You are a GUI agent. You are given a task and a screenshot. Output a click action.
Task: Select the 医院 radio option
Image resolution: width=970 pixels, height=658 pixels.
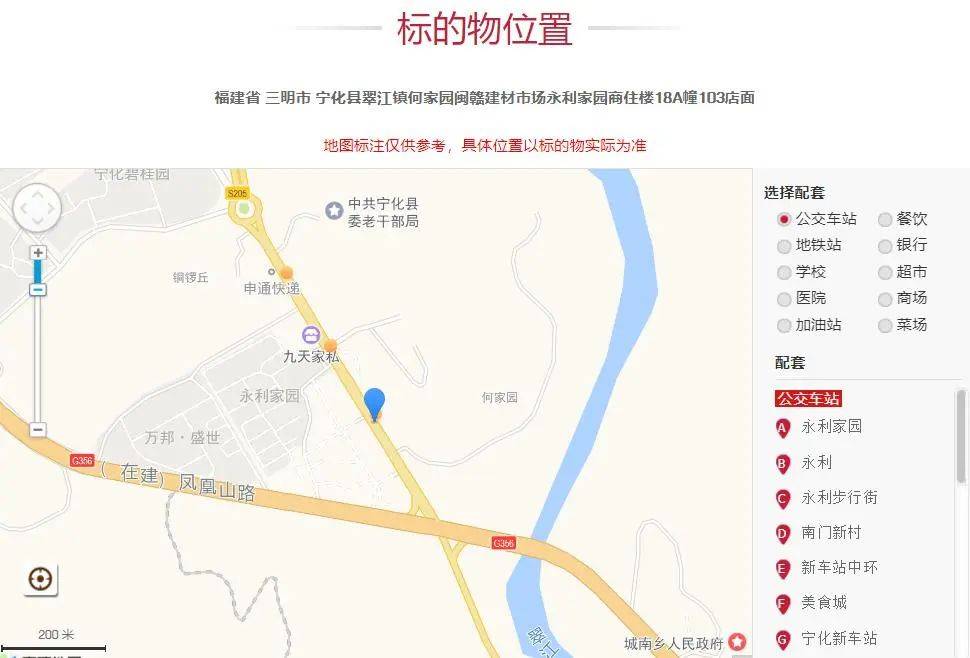click(784, 299)
